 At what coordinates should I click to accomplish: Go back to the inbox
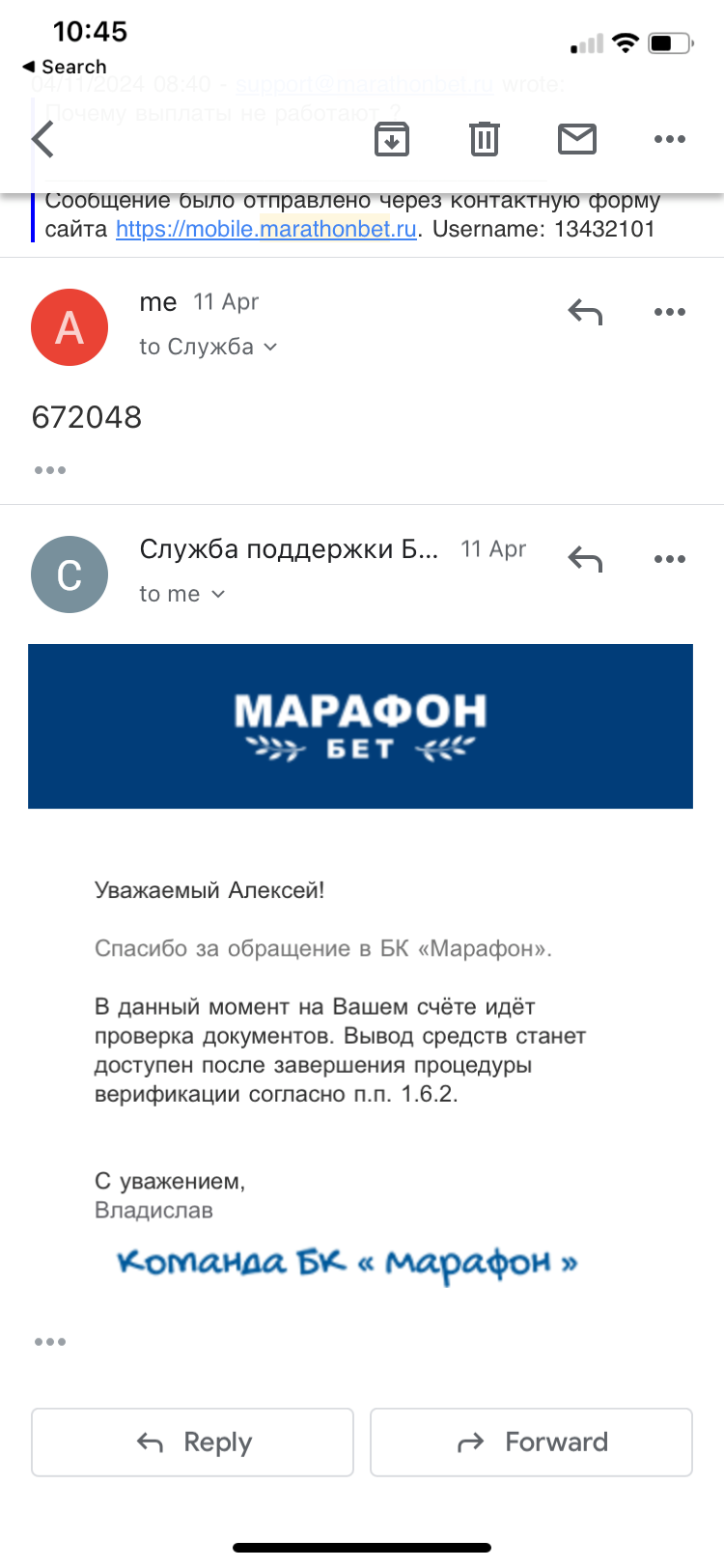click(x=43, y=140)
